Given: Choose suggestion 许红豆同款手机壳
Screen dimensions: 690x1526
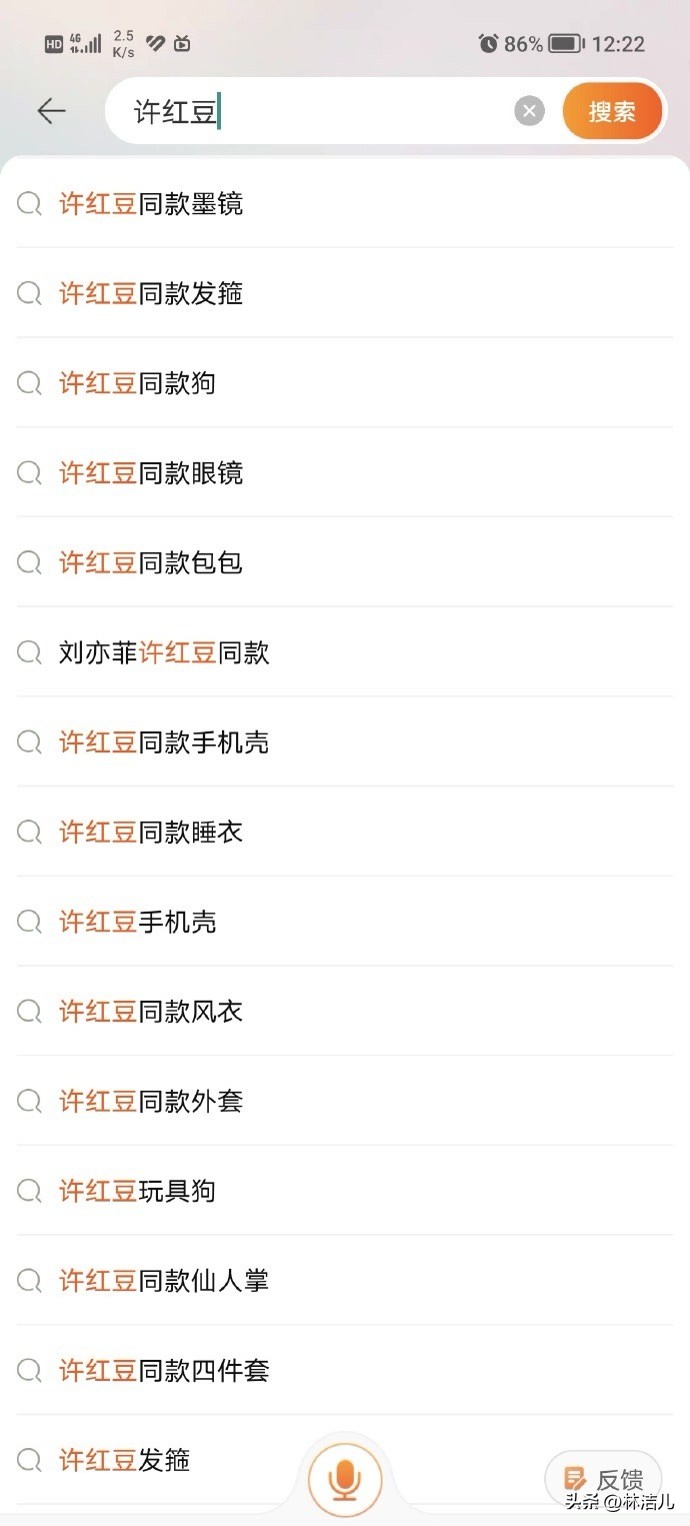Looking at the screenshot, I should pyautogui.click(x=345, y=742).
